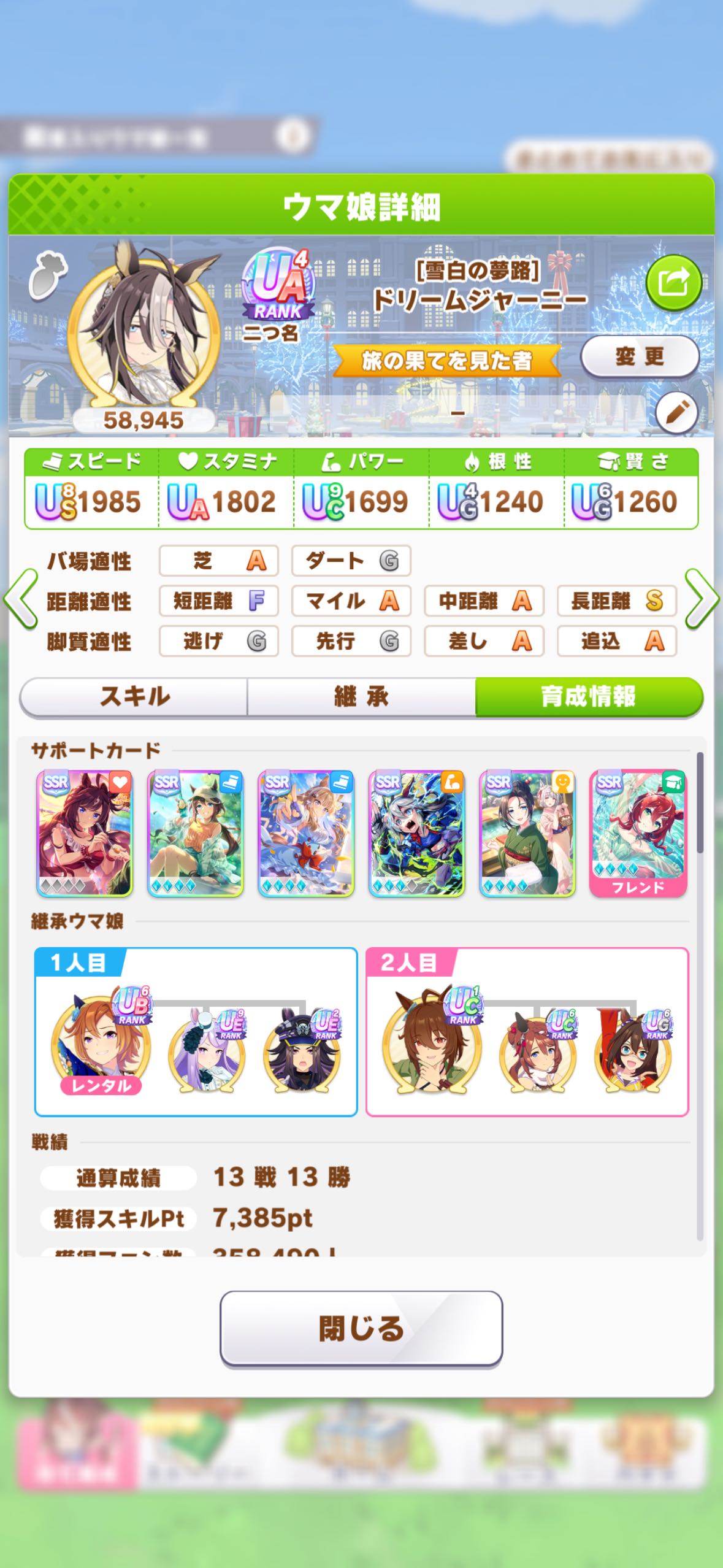Select the 育成情報 tab
The width and height of the screenshot is (723, 1568).
[588, 697]
